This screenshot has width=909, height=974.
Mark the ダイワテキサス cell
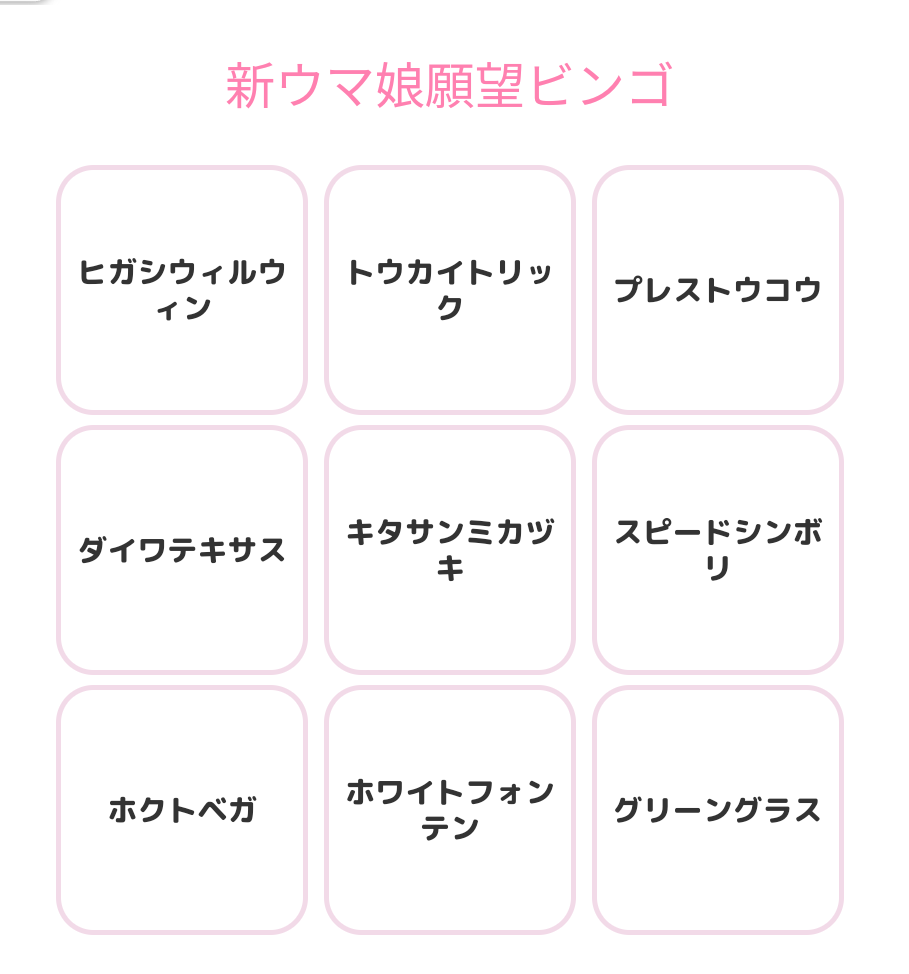coord(182,550)
